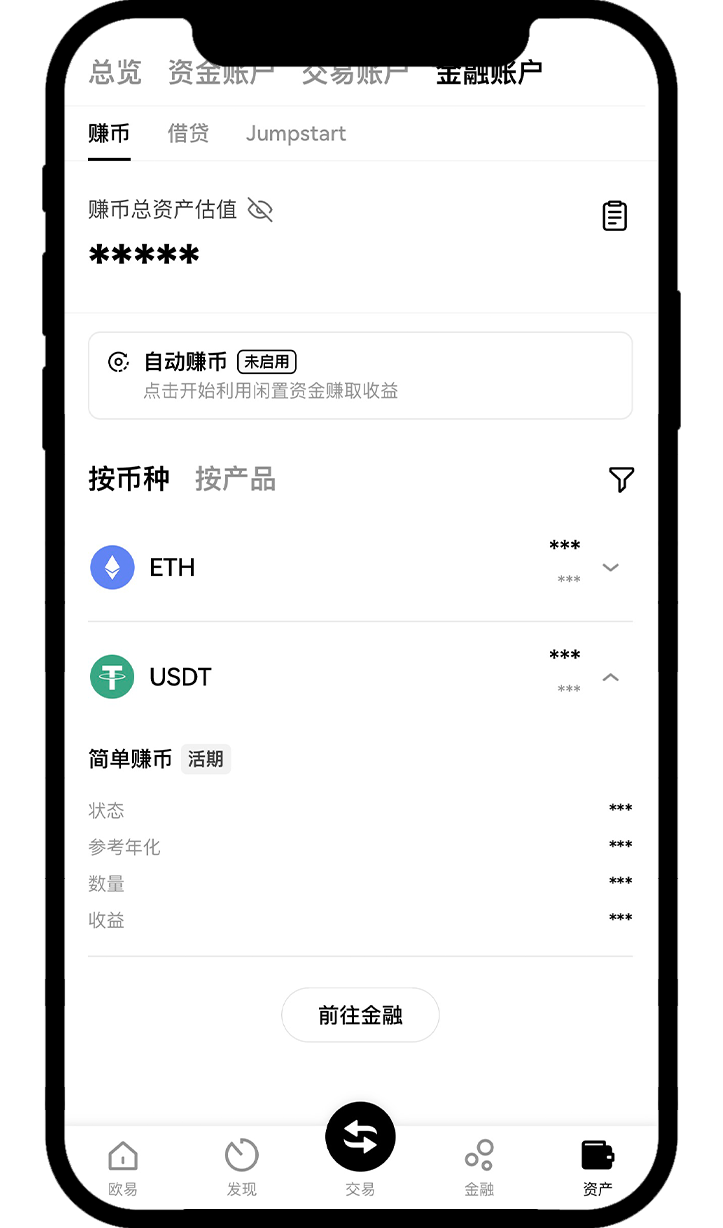Select the Jumpstart sub-tab
This screenshot has width=723, height=1228.
pyautogui.click(x=296, y=134)
